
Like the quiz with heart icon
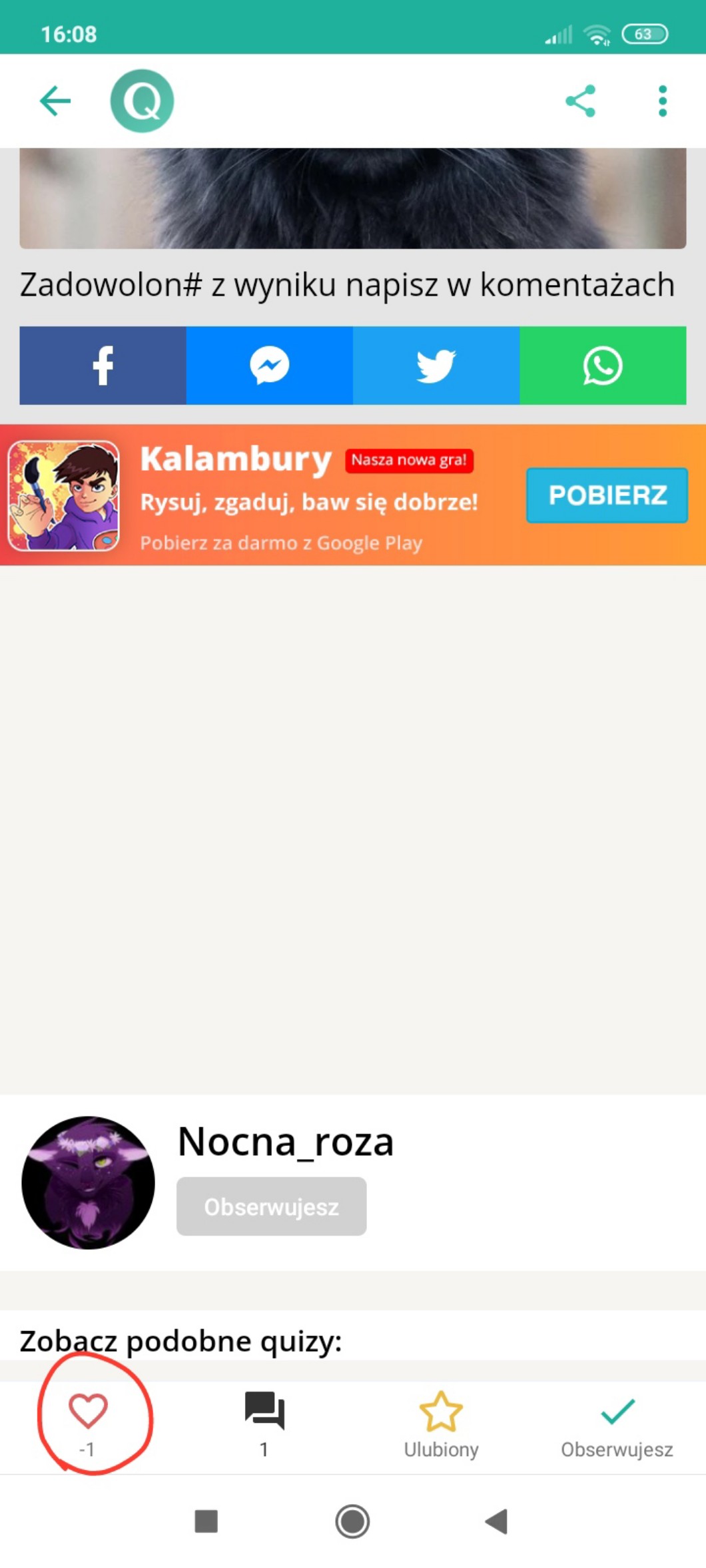[x=88, y=1412]
